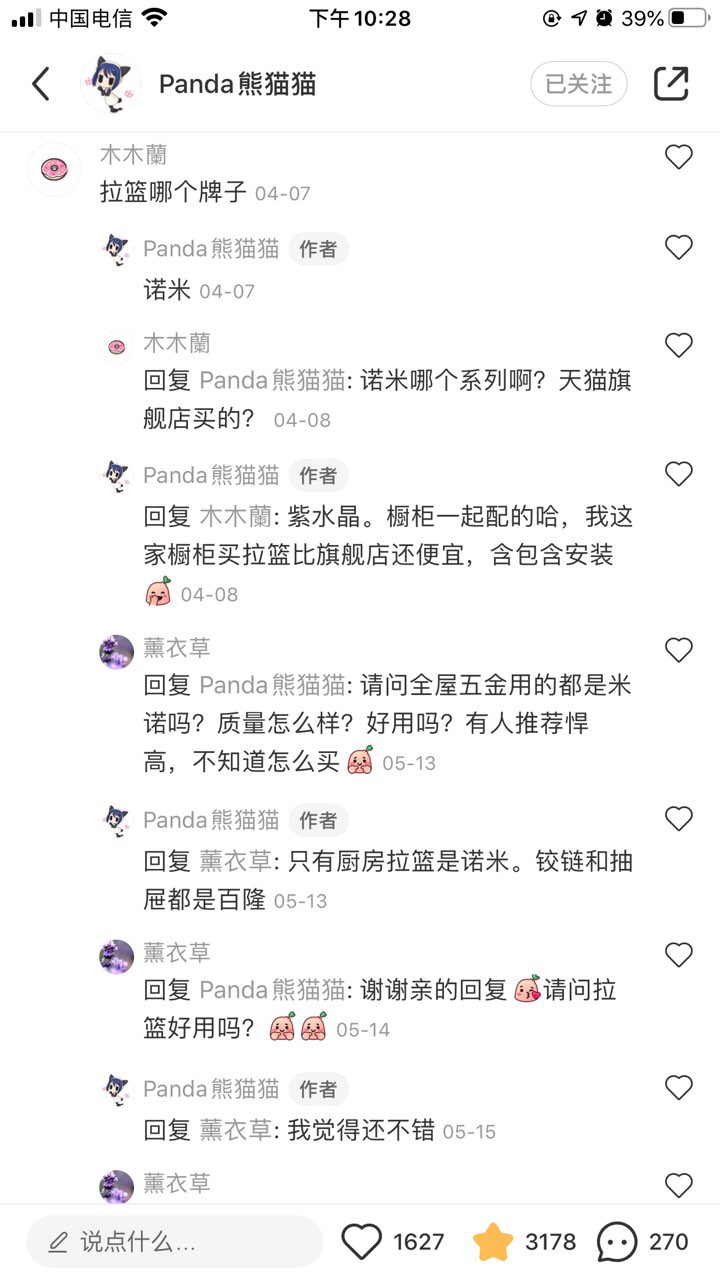Toggle the favorite star with 3178
Image resolution: width=720 pixels, height=1280 pixels.
(x=493, y=1242)
